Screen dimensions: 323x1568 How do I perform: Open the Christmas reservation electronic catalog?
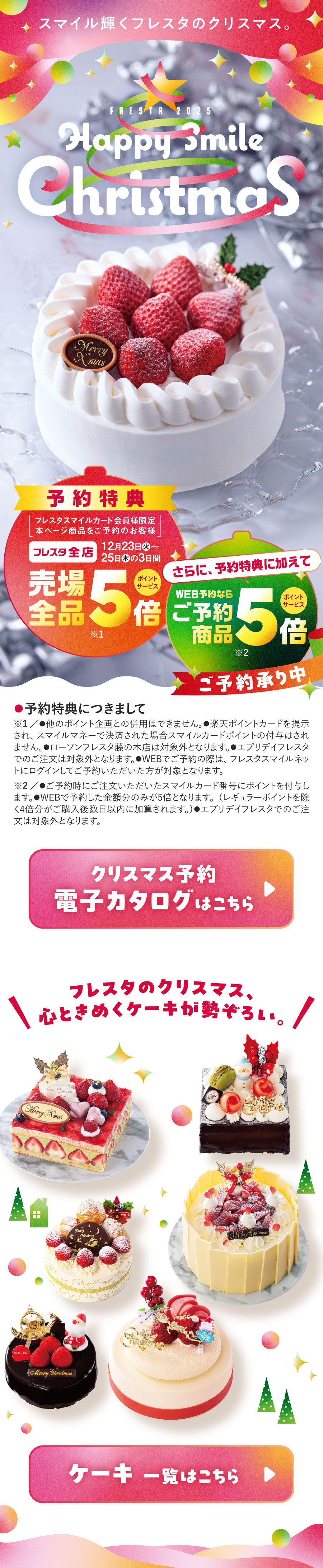(x=161, y=888)
